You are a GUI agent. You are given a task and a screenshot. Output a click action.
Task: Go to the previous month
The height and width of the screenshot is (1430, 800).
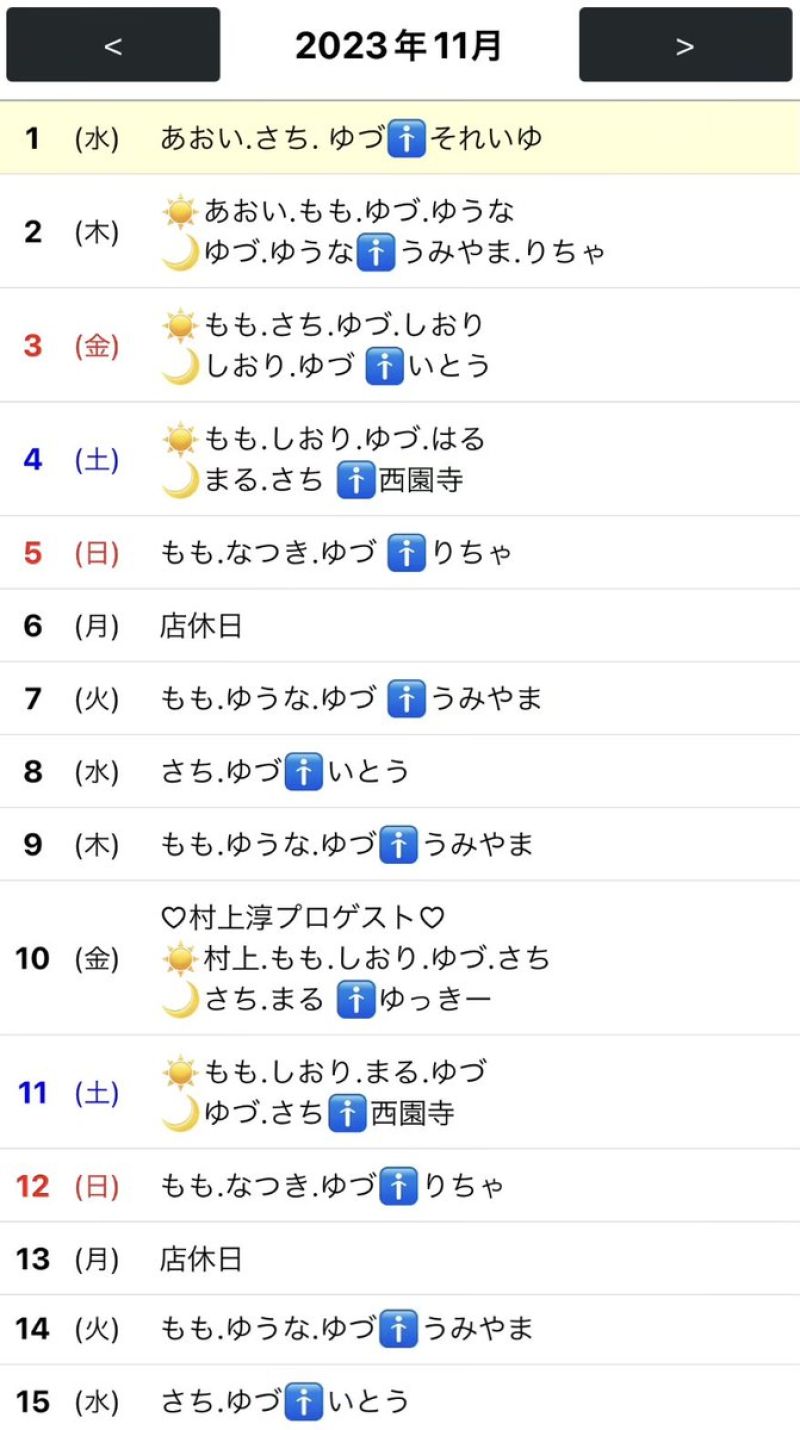[x=113, y=45]
